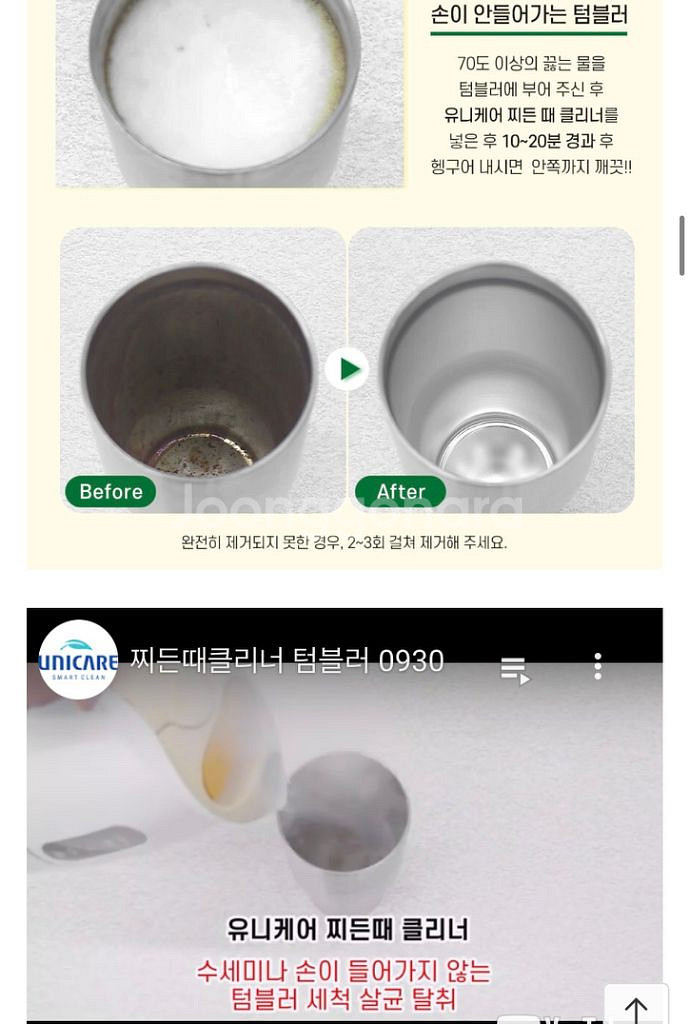Open the video playlist queue icon
The height and width of the screenshot is (1024, 690).
click(x=514, y=670)
